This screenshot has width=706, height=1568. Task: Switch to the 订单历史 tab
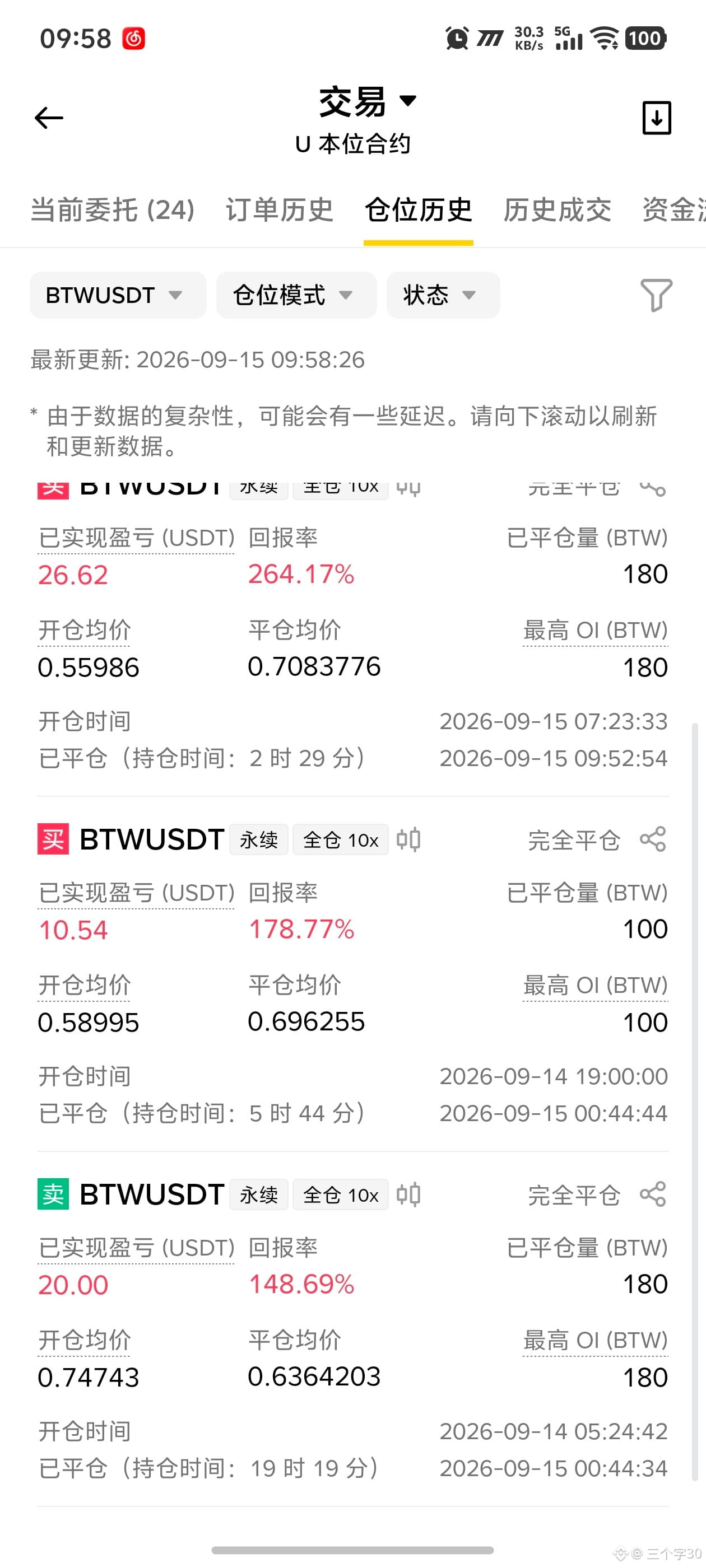[x=280, y=210]
